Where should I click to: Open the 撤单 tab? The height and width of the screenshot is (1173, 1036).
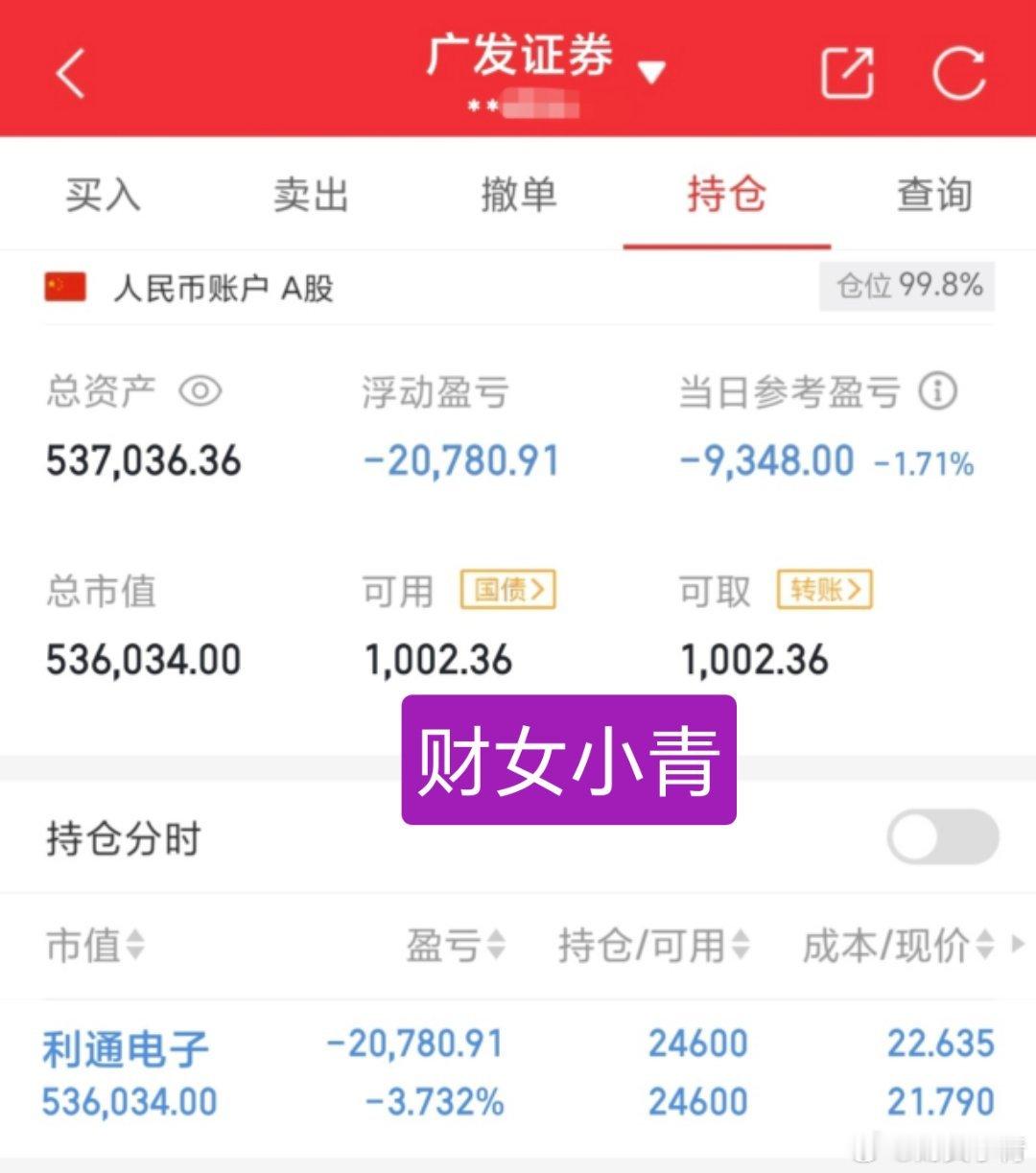click(x=518, y=195)
